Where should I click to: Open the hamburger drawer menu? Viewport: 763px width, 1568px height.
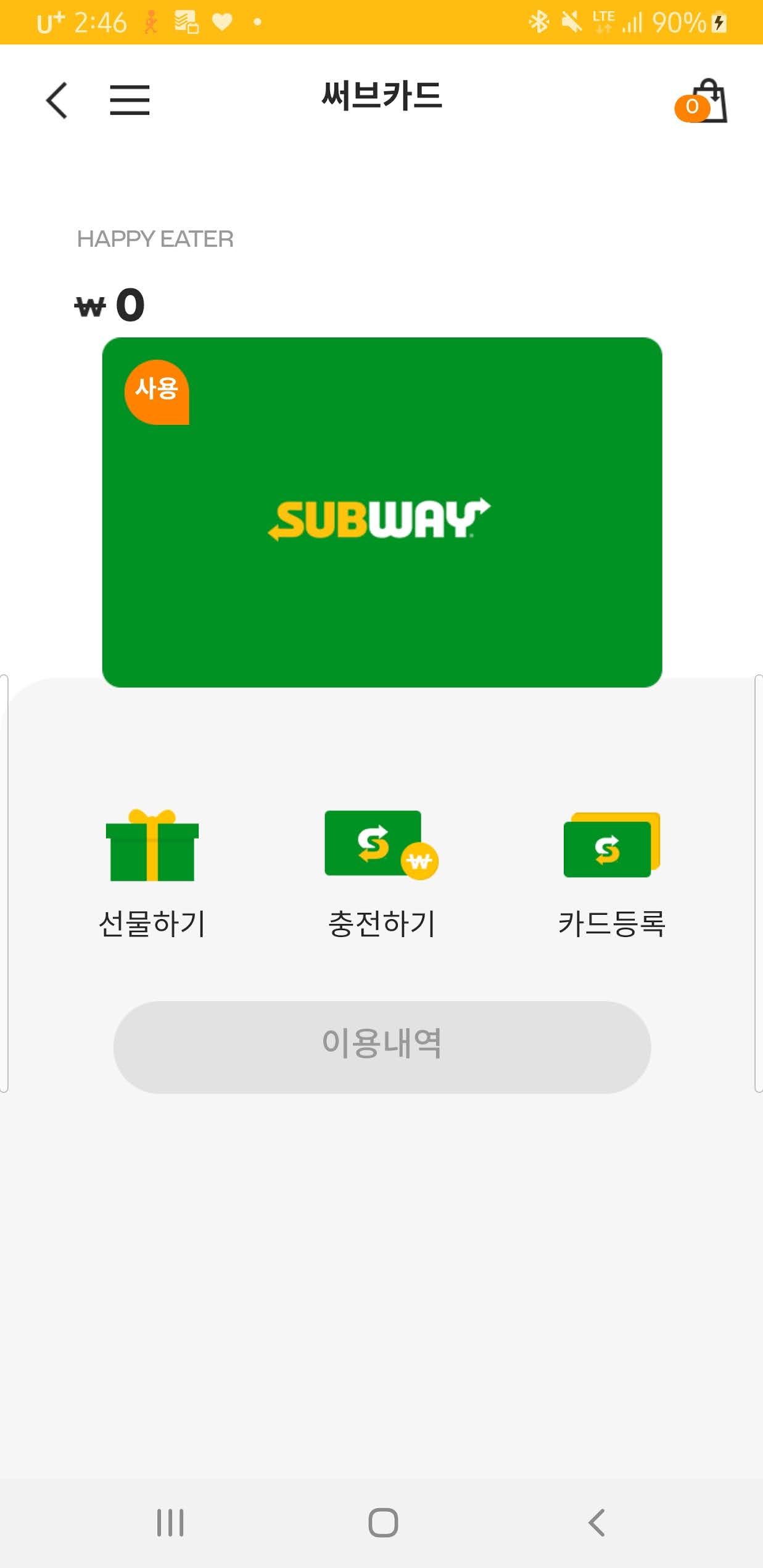tap(130, 100)
